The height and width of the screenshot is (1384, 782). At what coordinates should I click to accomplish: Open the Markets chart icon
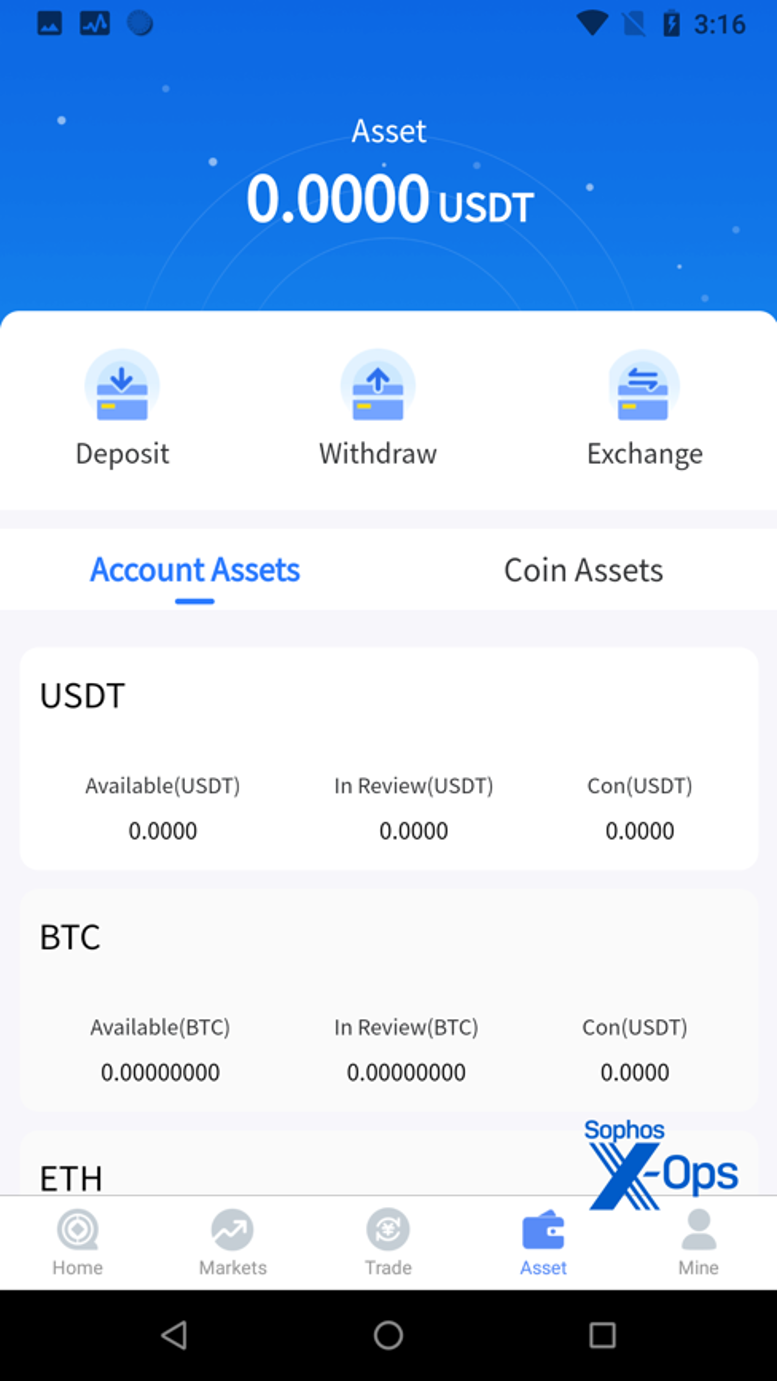click(x=232, y=1229)
